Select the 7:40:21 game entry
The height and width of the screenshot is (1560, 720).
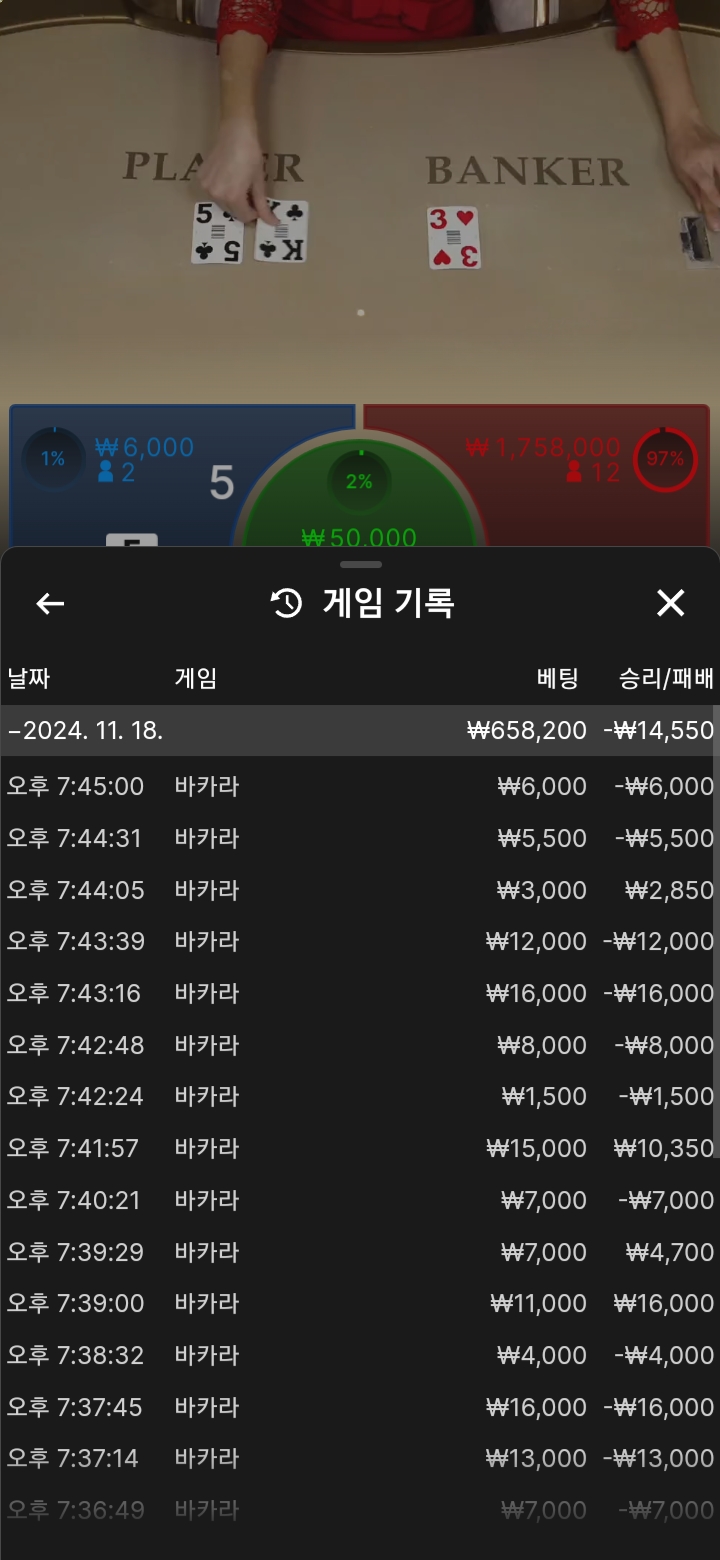tap(360, 1201)
